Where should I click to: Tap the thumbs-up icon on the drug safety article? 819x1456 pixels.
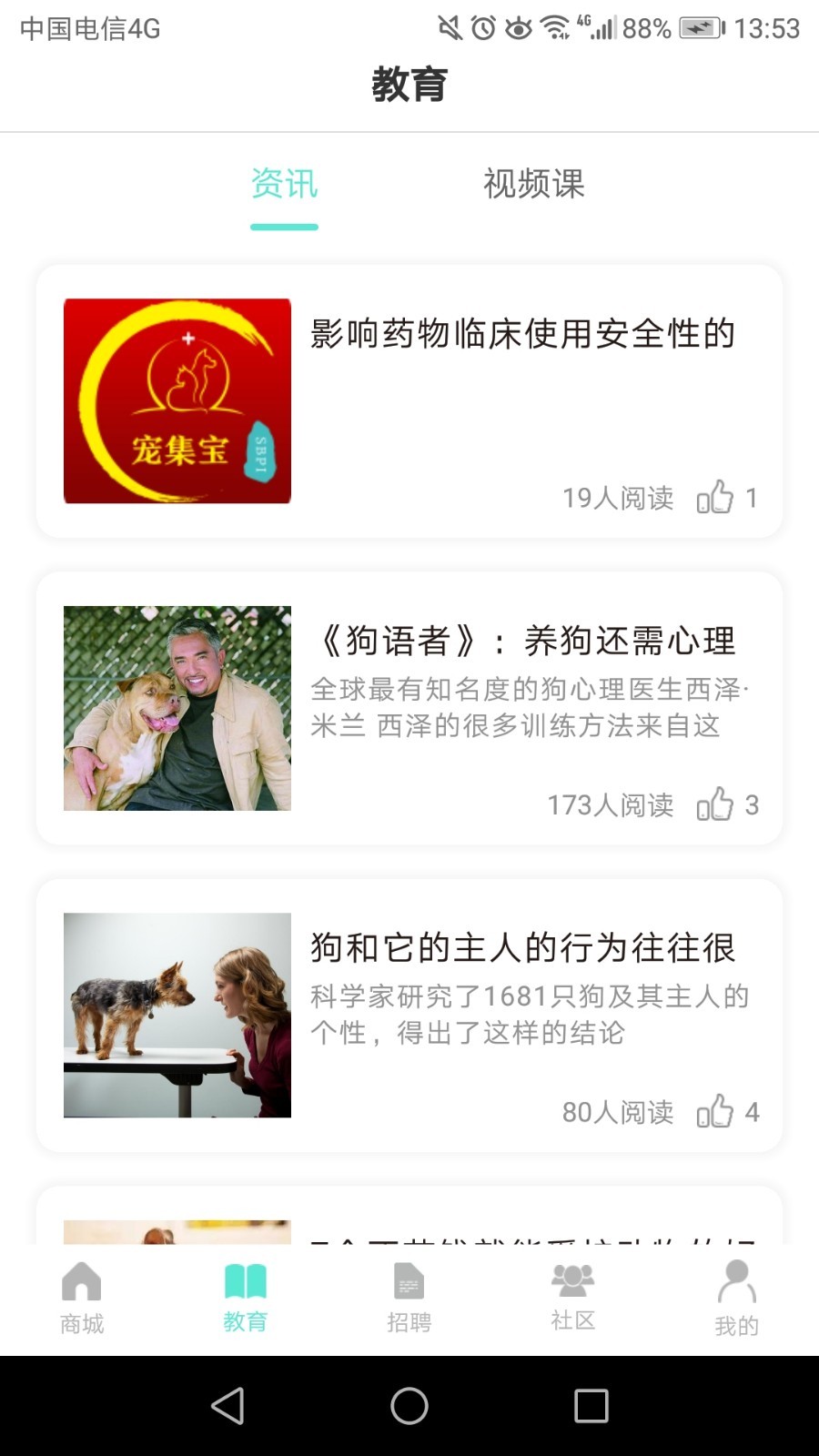718,498
